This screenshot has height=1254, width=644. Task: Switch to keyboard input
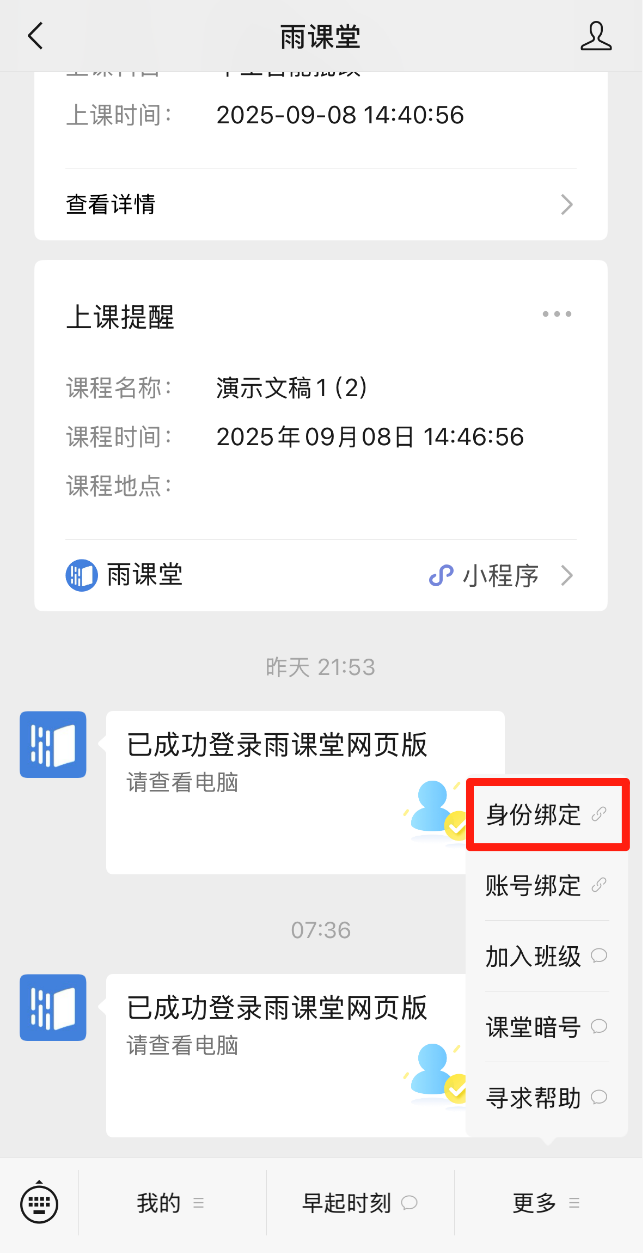click(39, 1203)
